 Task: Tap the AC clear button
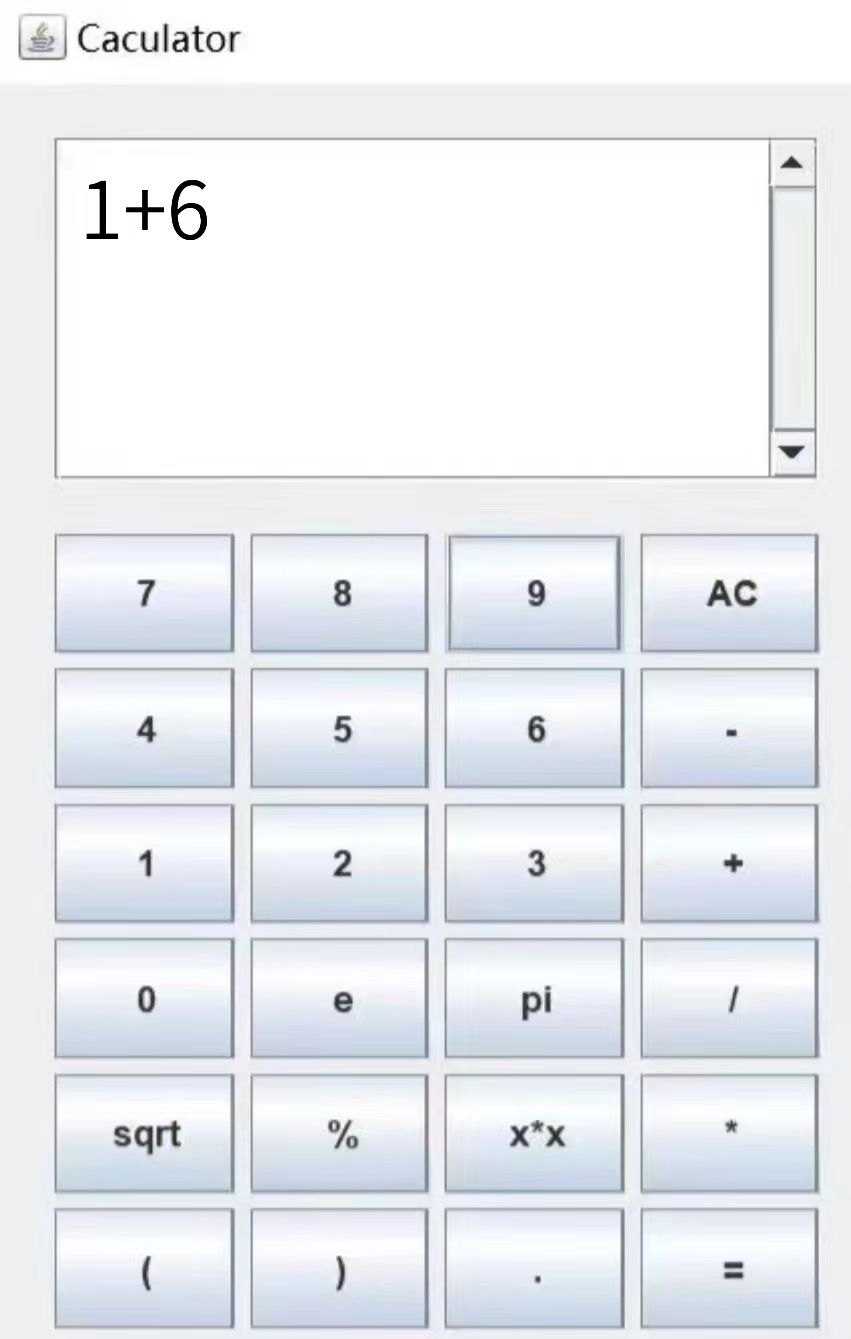(x=729, y=593)
